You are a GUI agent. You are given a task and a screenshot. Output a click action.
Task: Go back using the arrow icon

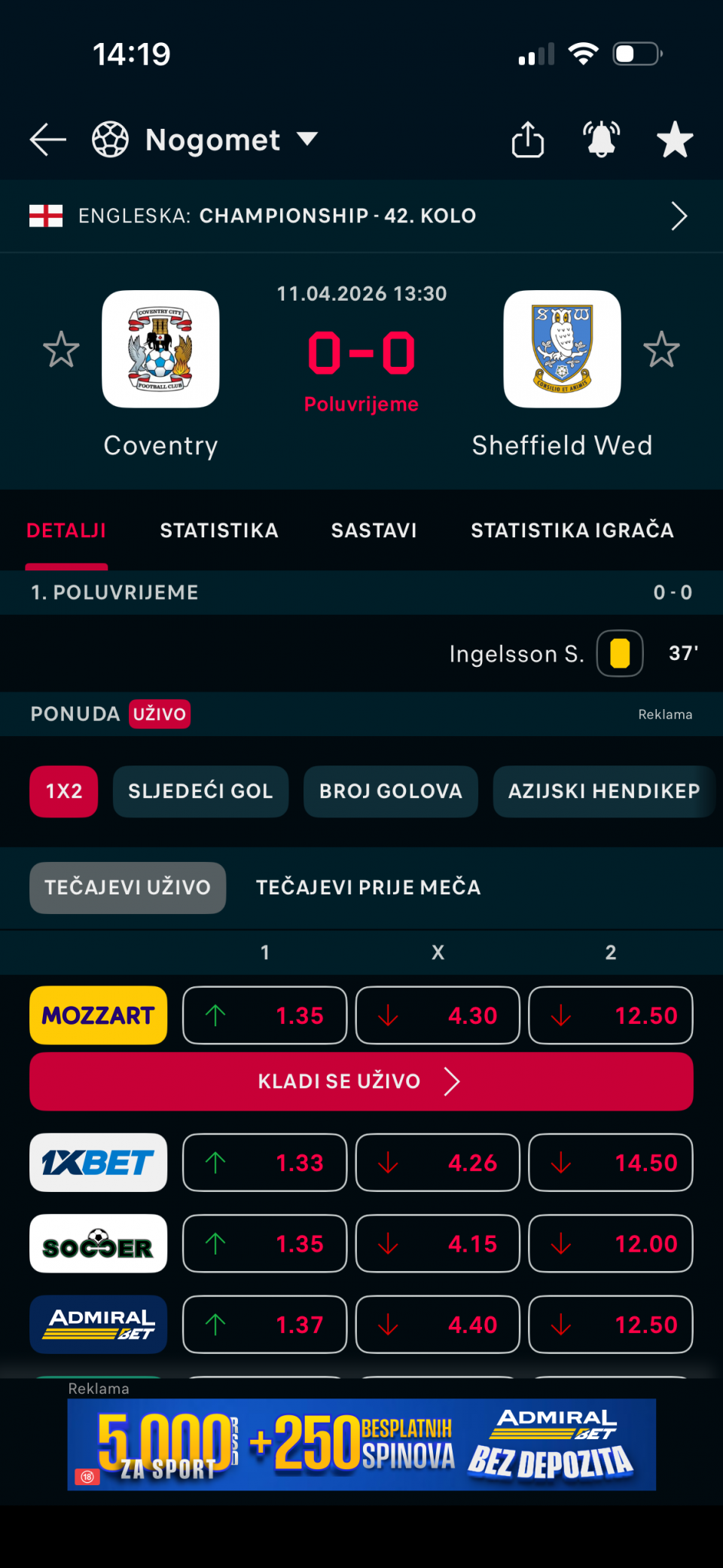point(48,140)
